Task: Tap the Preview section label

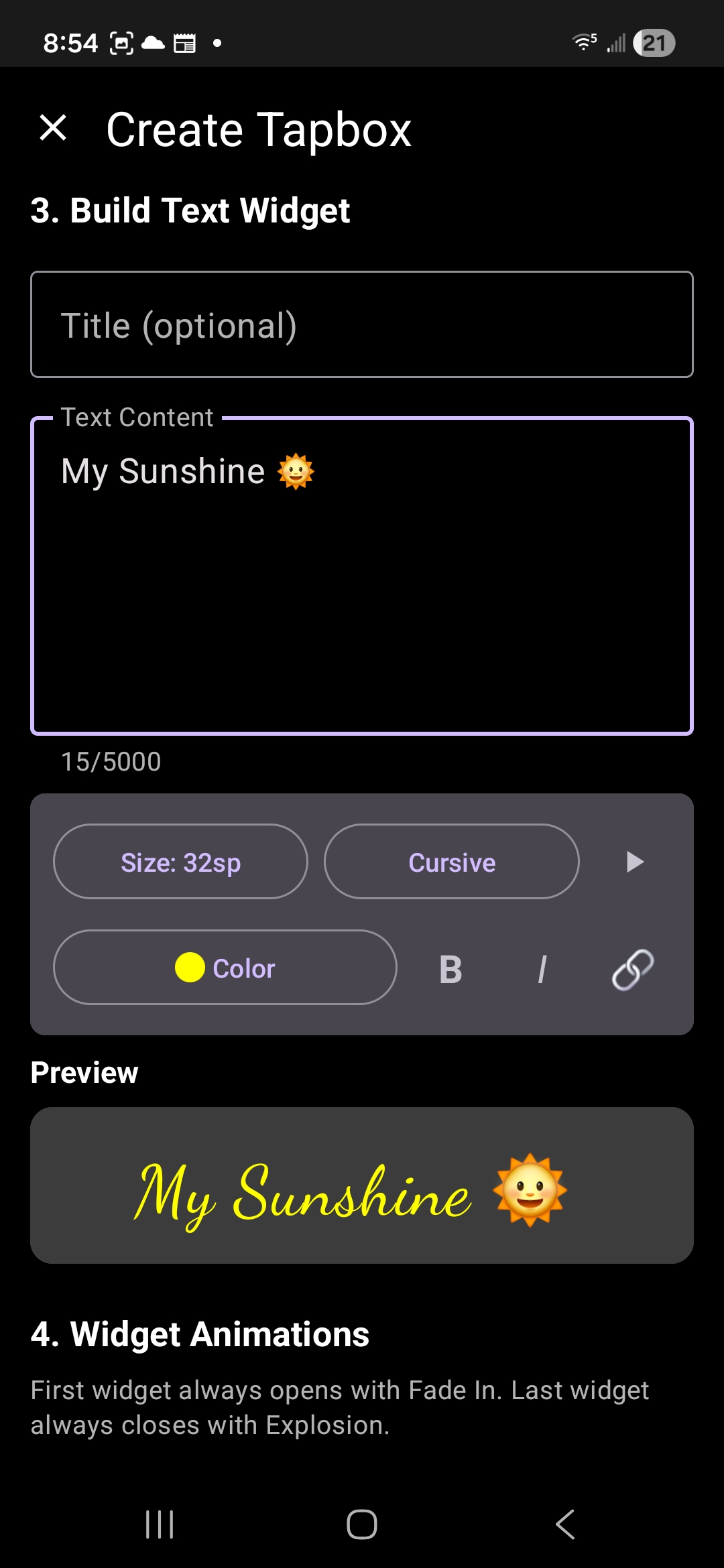Action: click(x=84, y=1072)
